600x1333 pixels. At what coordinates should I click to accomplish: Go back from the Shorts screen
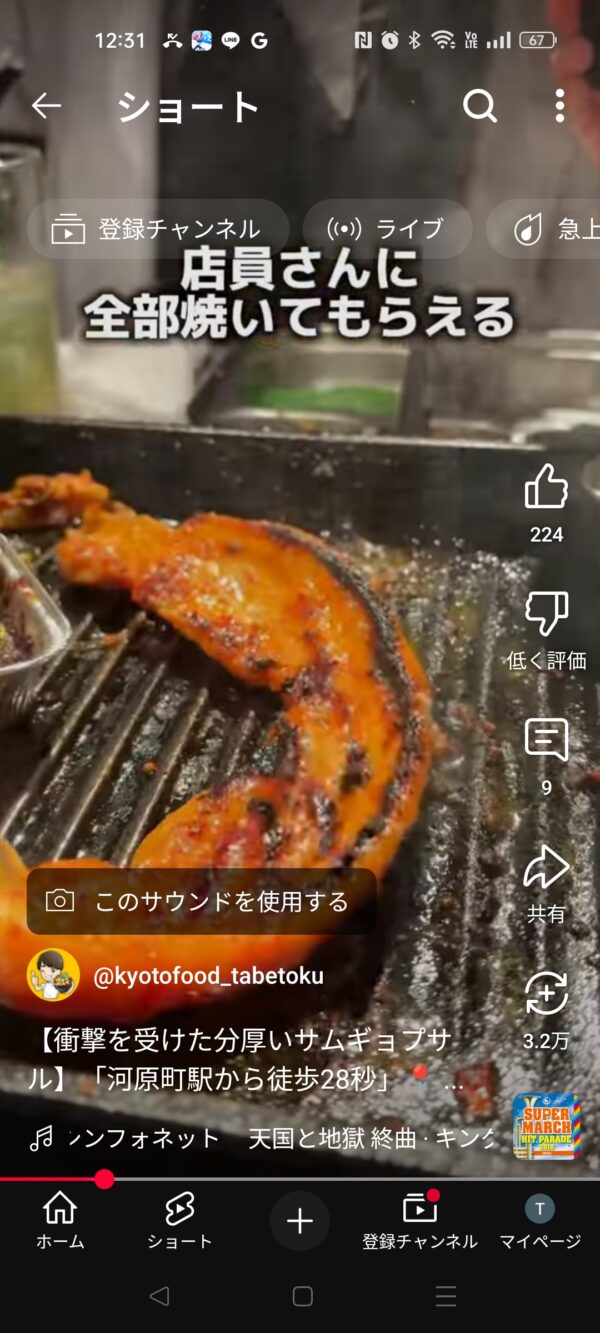pyautogui.click(x=46, y=106)
